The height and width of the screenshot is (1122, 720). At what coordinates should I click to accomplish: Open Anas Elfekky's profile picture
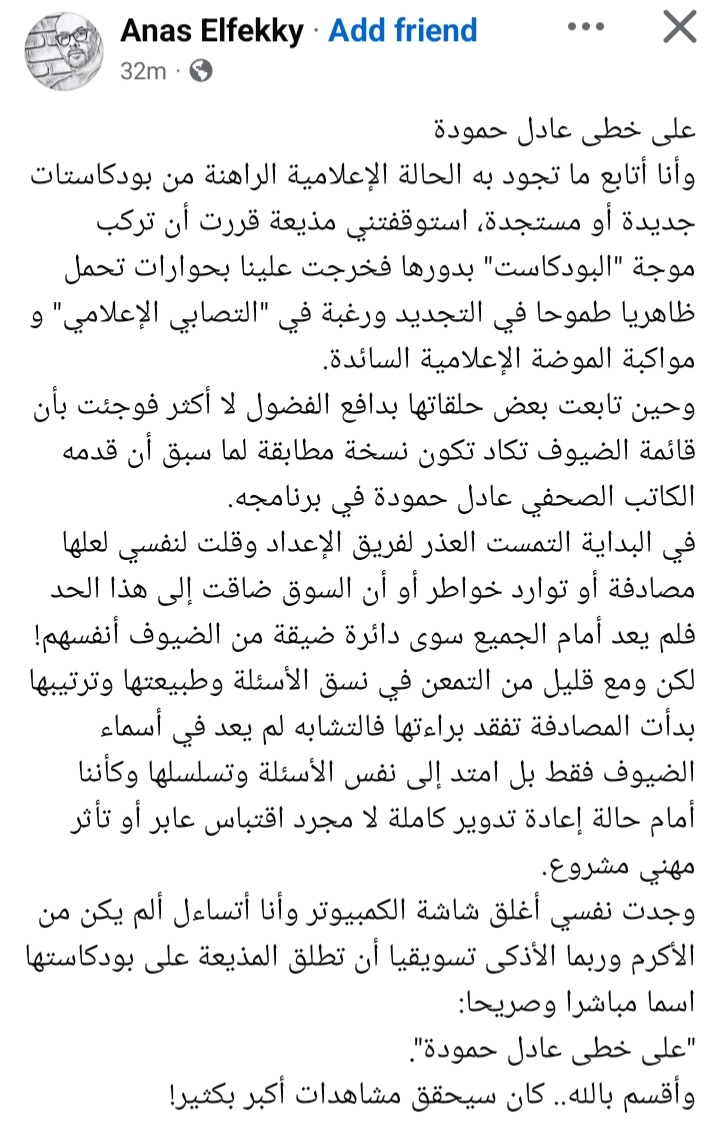(x=65, y=52)
